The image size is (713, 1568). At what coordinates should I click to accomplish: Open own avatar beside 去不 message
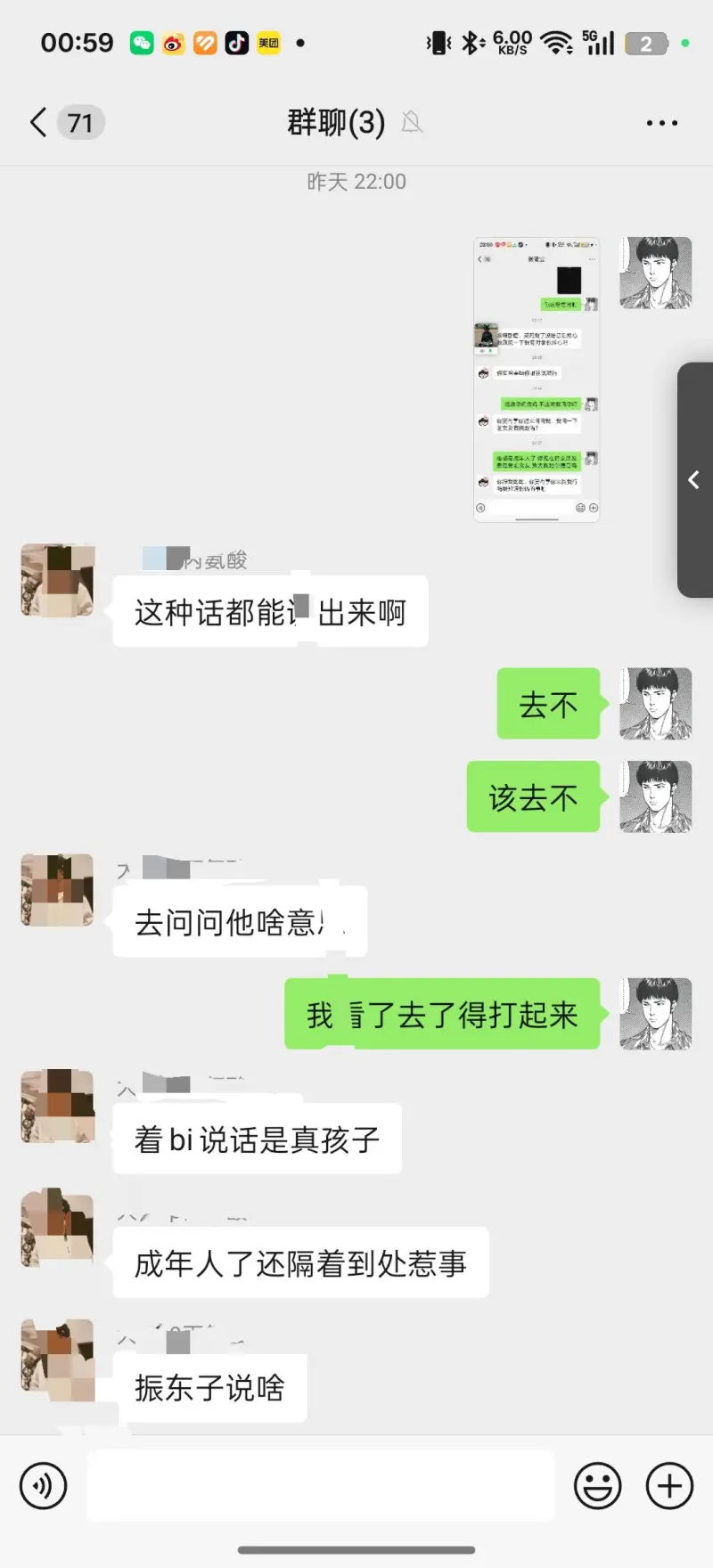656,704
